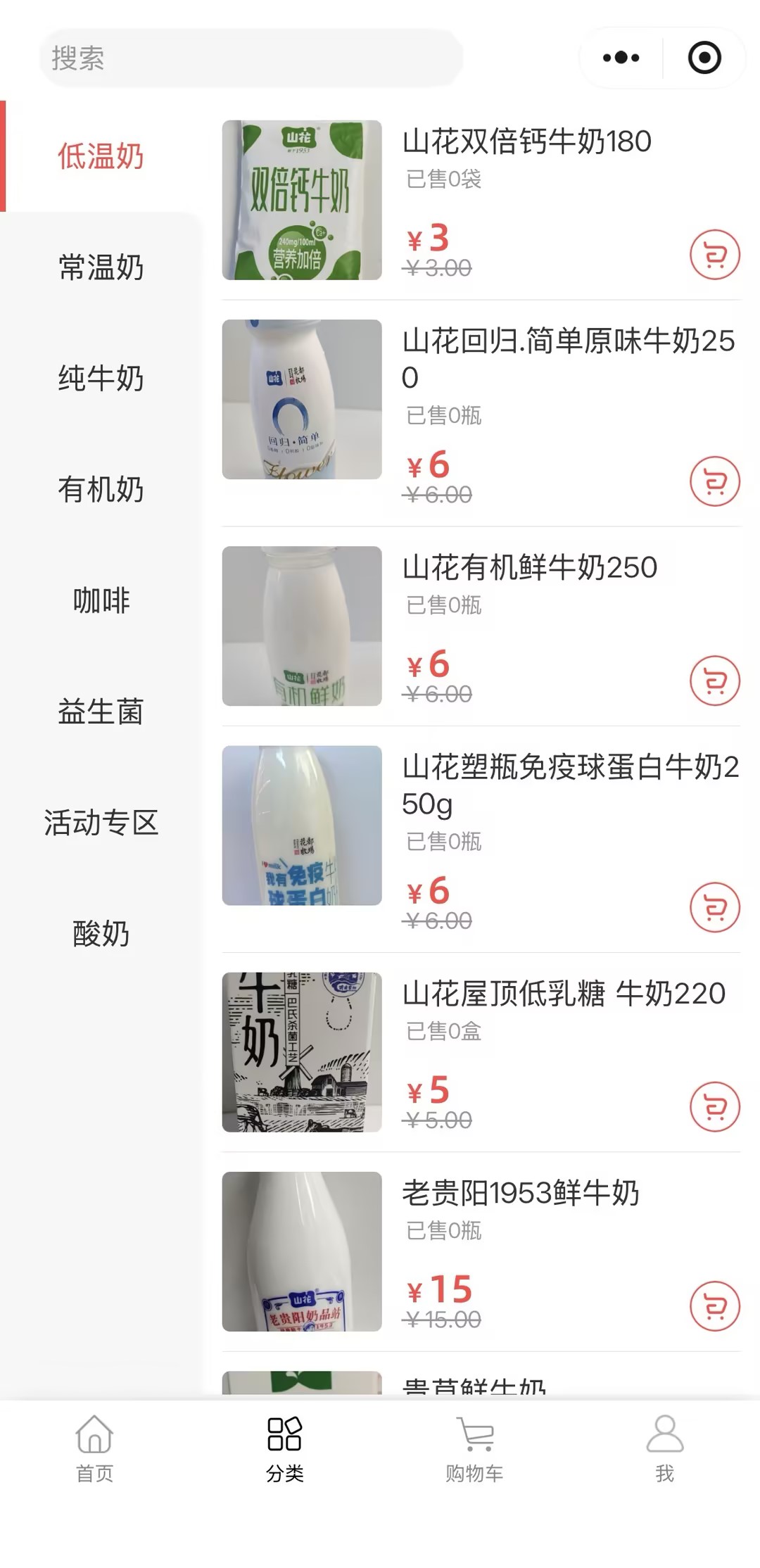
Task: Add 山花屋顶低乳糖牛奶220 to cart
Action: 714,1106
